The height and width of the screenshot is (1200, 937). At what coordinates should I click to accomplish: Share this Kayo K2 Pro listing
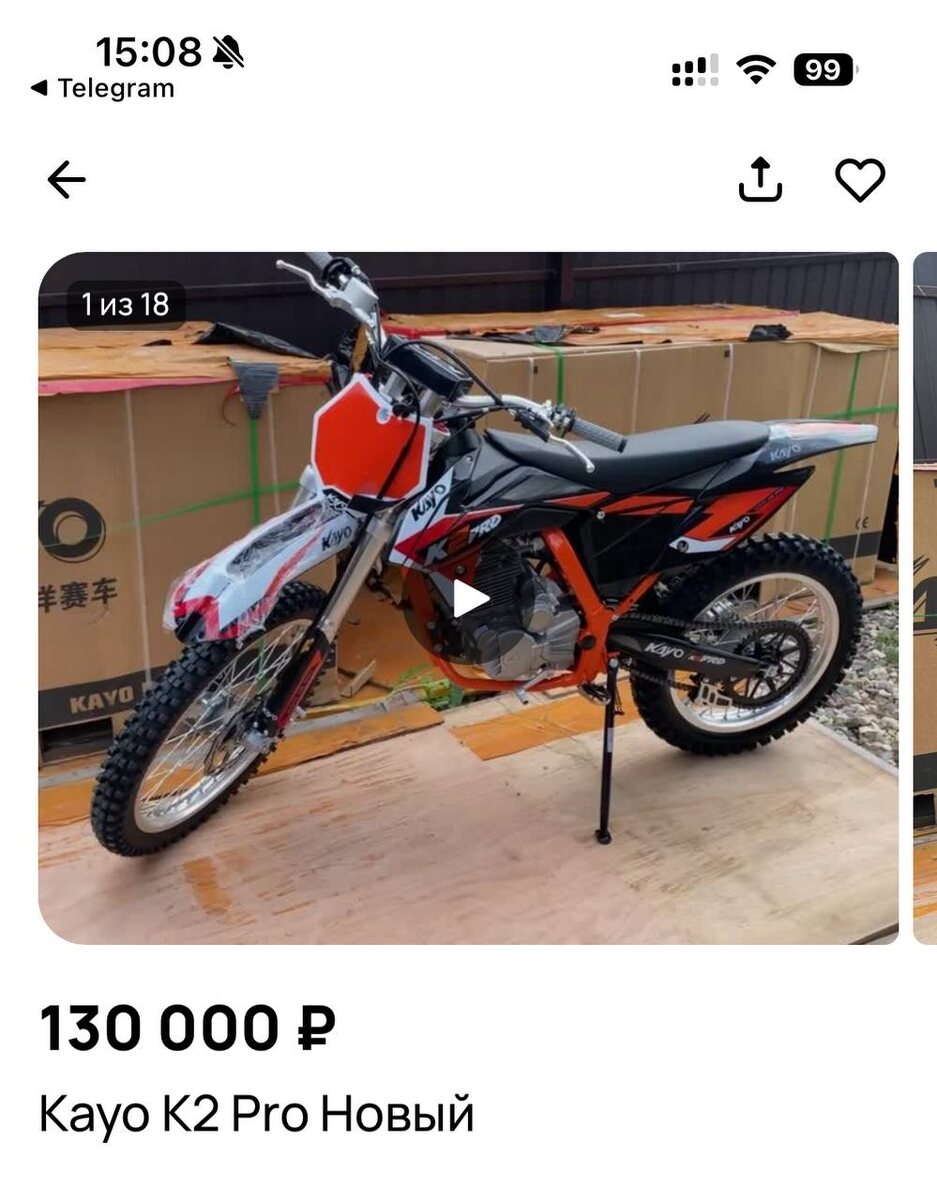pyautogui.click(x=760, y=179)
